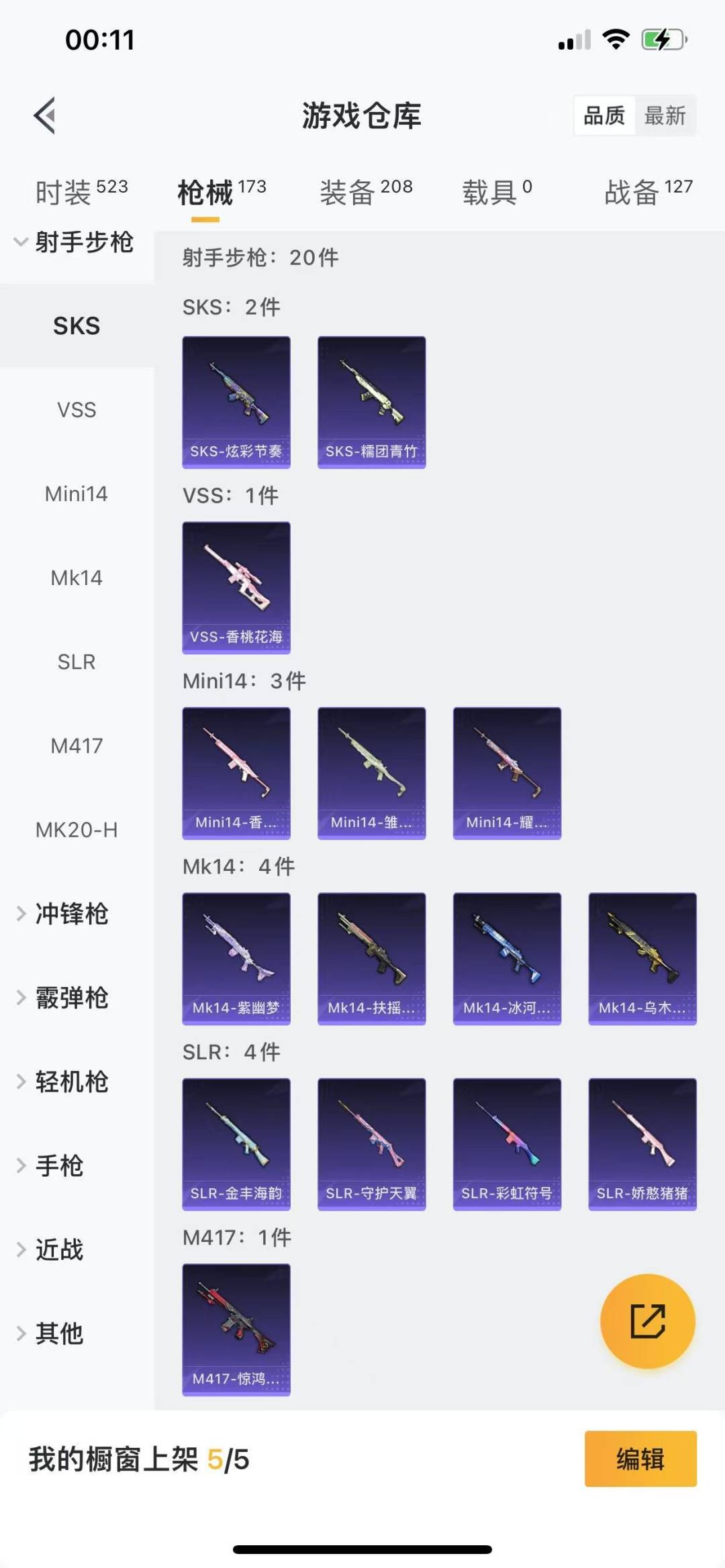This screenshot has width=725, height=1568.
Task: View the SLR-彩虹符号 skin
Action: [x=507, y=1144]
